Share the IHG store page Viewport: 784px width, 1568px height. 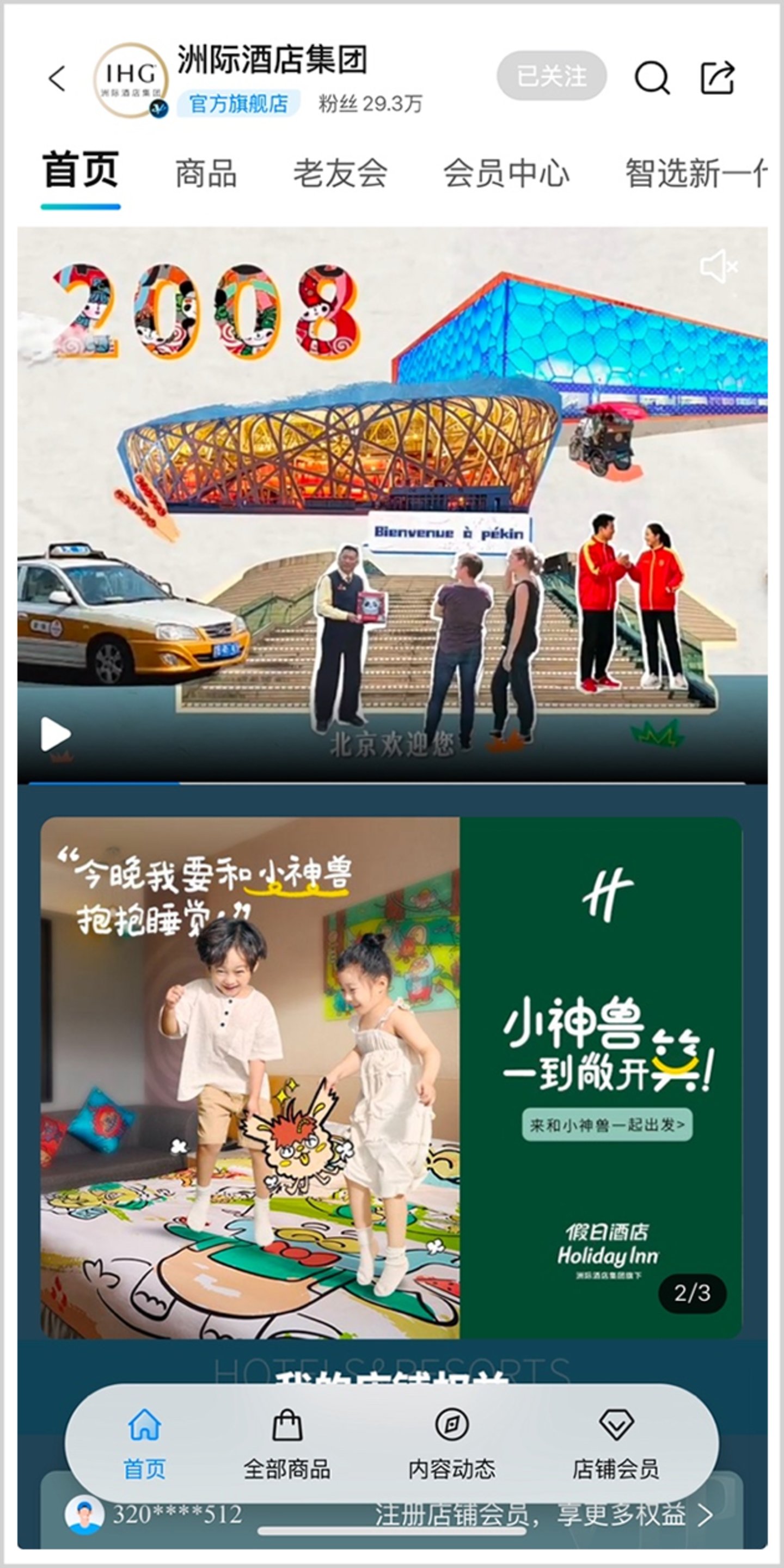(x=718, y=77)
